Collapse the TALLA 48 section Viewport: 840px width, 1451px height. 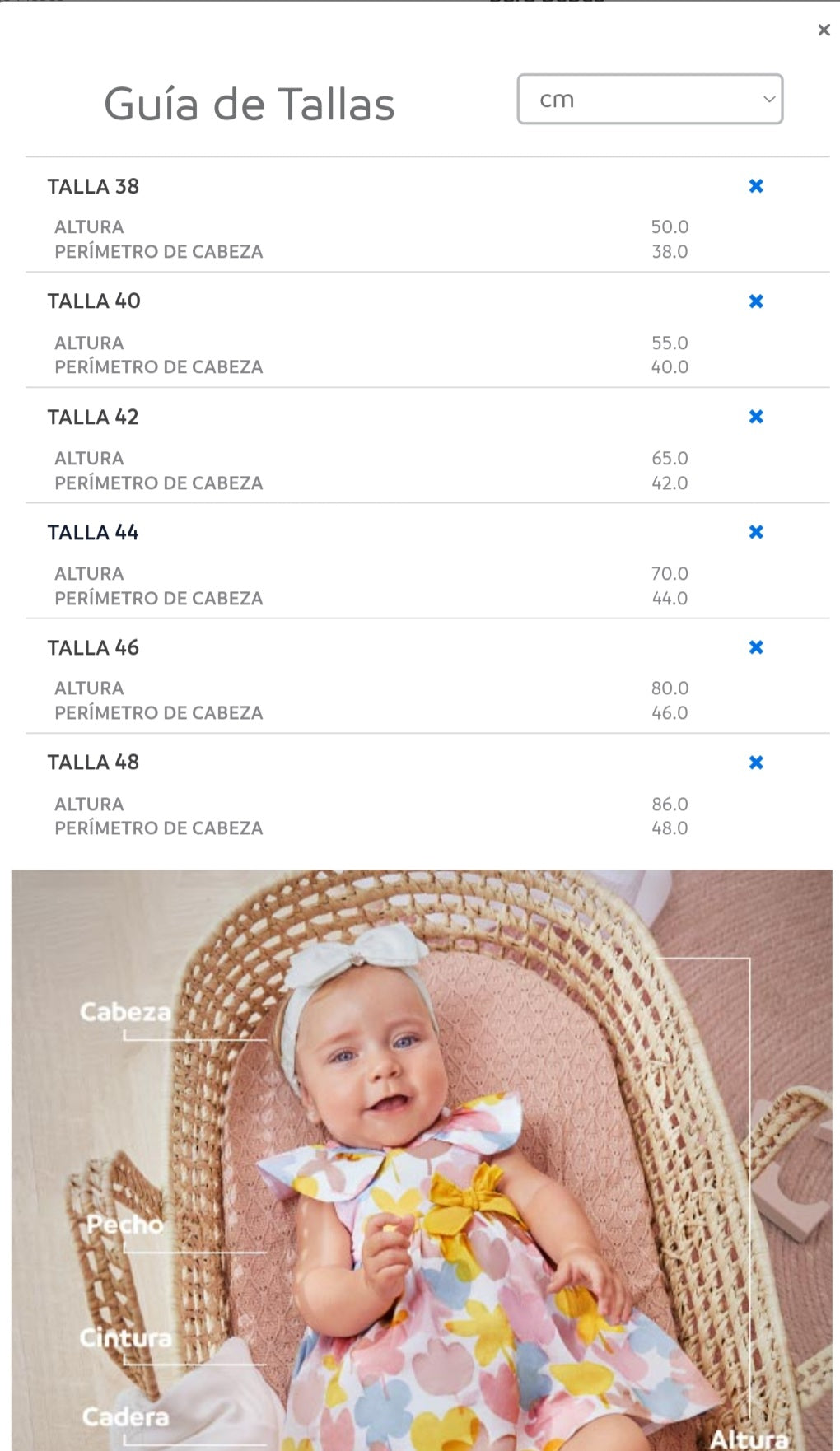756,763
